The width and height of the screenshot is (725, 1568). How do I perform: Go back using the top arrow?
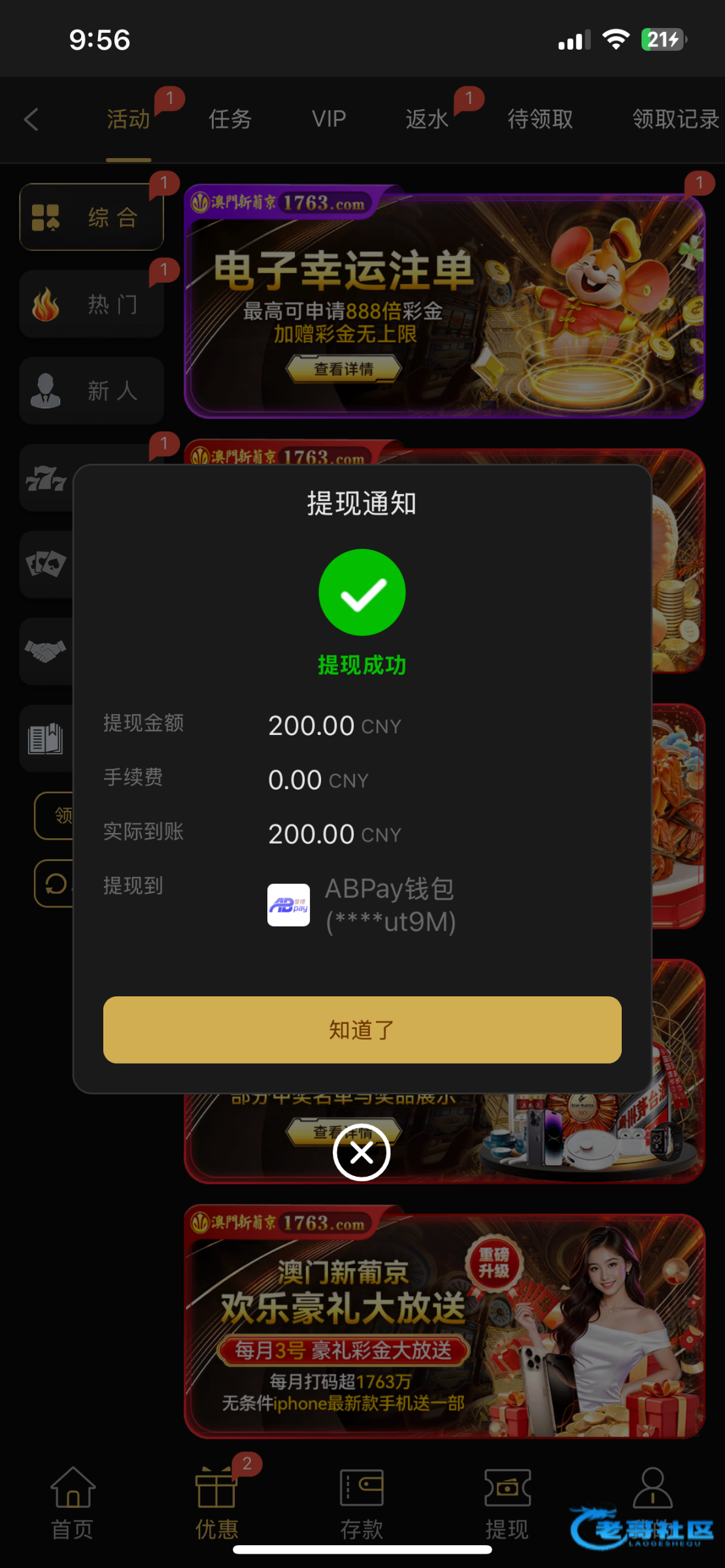coord(31,119)
